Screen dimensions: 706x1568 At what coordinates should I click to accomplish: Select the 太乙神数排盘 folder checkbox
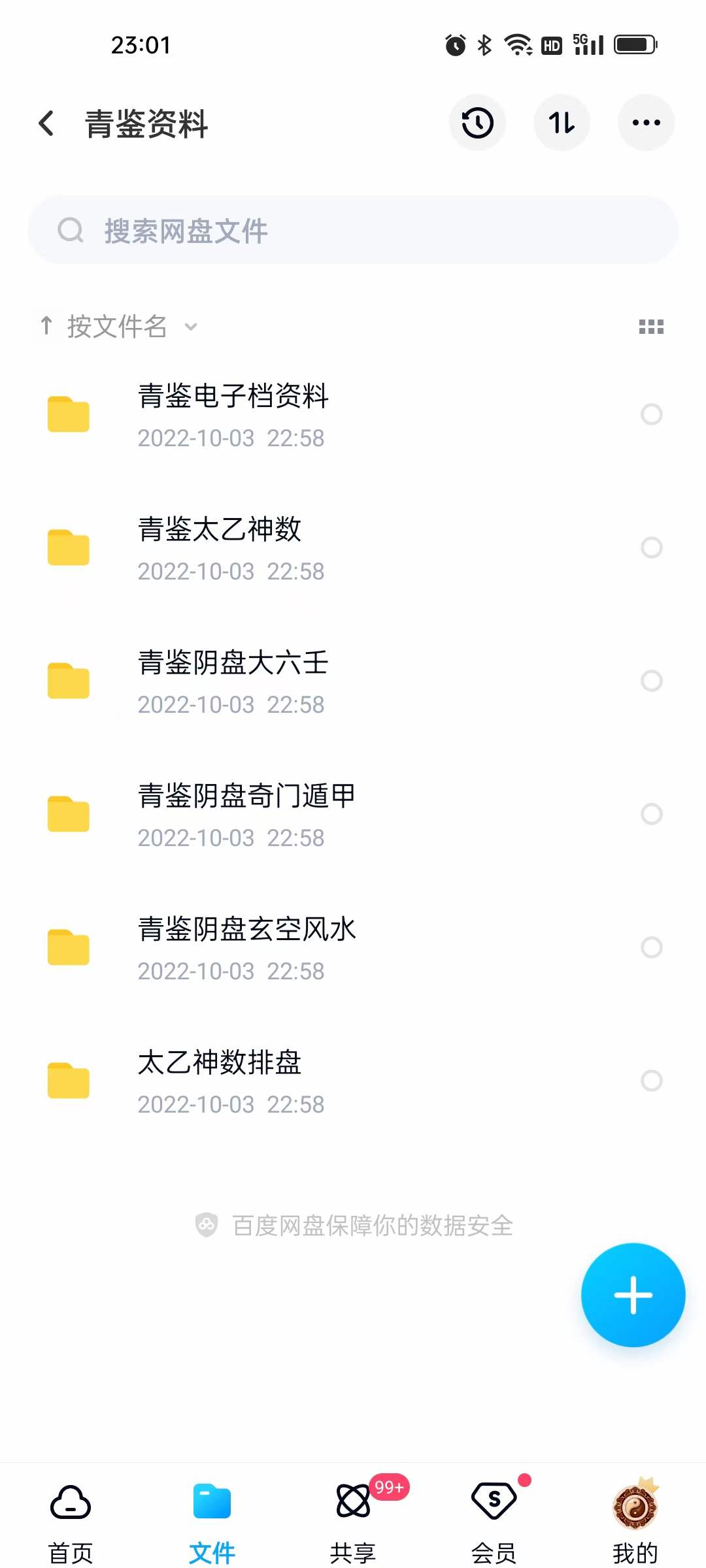[x=651, y=1081]
